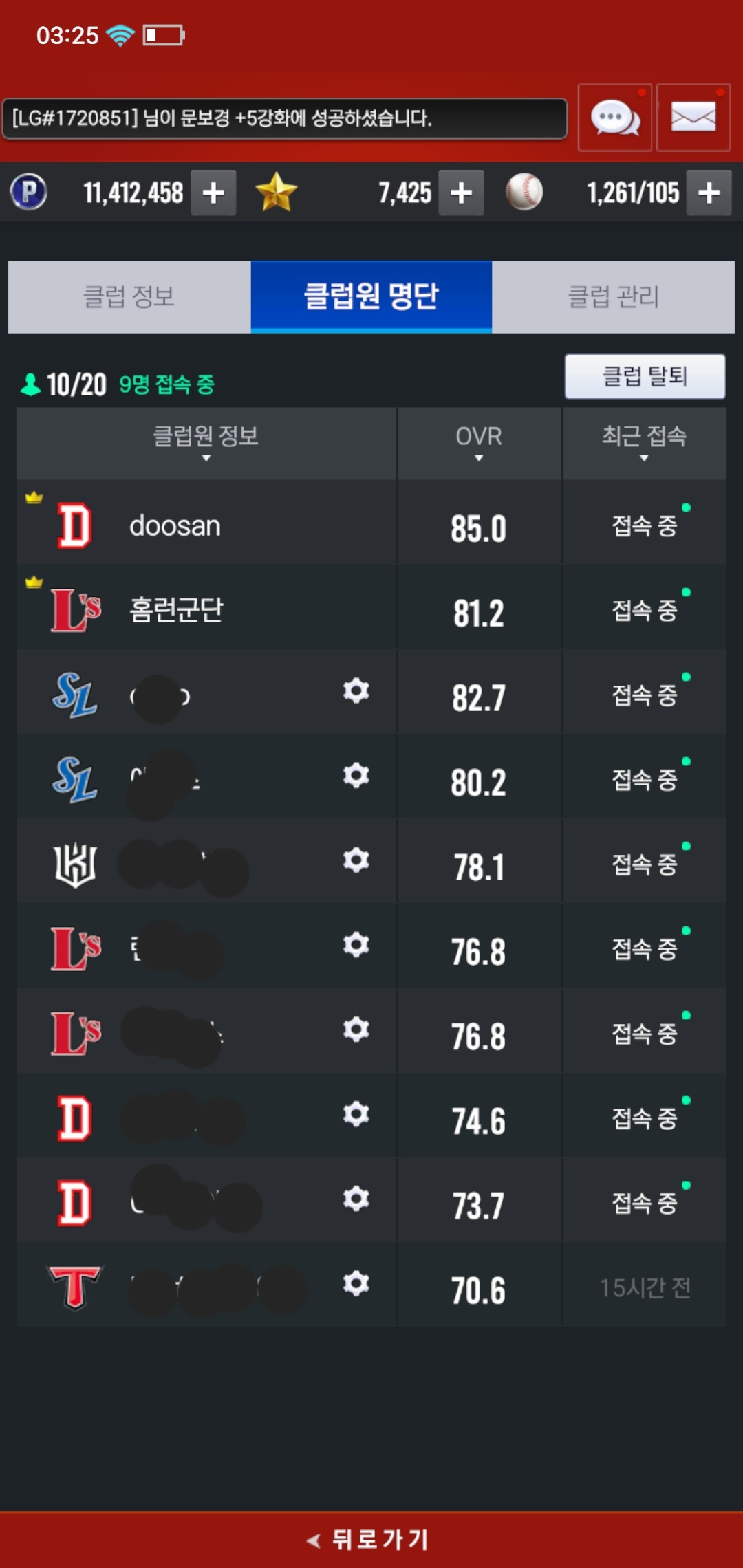Add more points with the plus button
Viewport: 743px width, 1568px height.
click(x=213, y=193)
